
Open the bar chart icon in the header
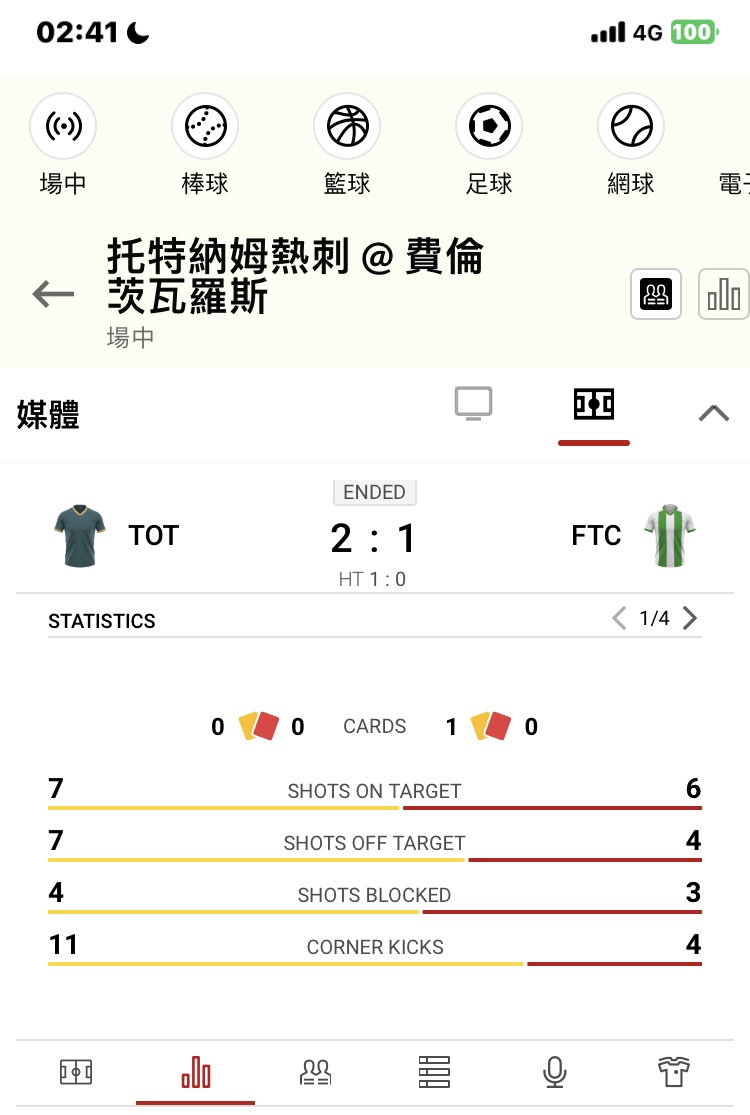click(723, 294)
